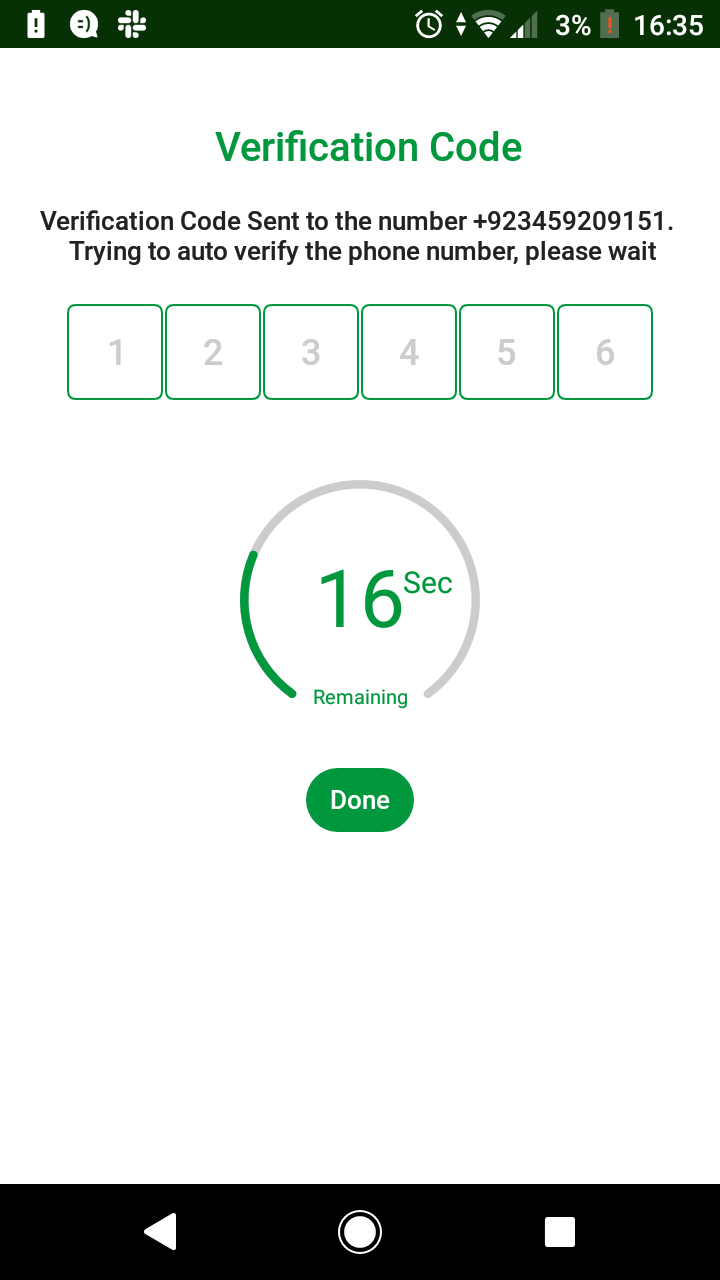Select the fifth code digit box

(507, 352)
